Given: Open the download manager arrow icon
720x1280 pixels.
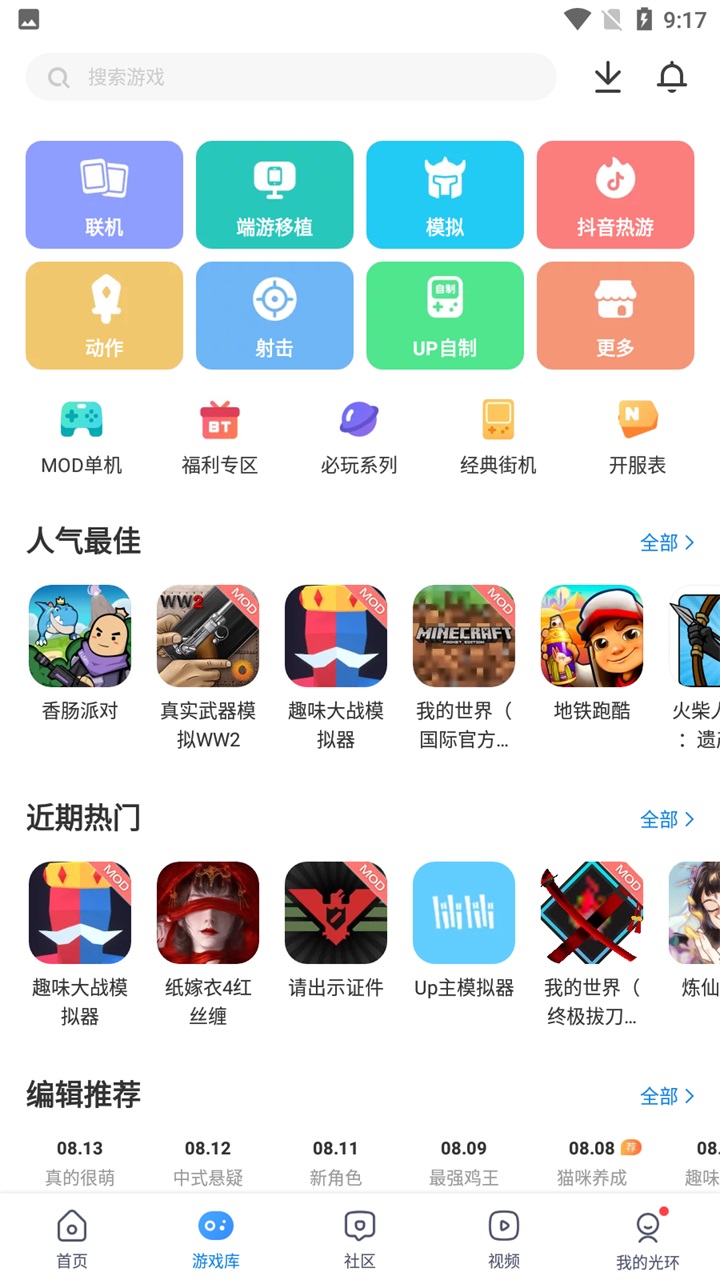Looking at the screenshot, I should [608, 77].
